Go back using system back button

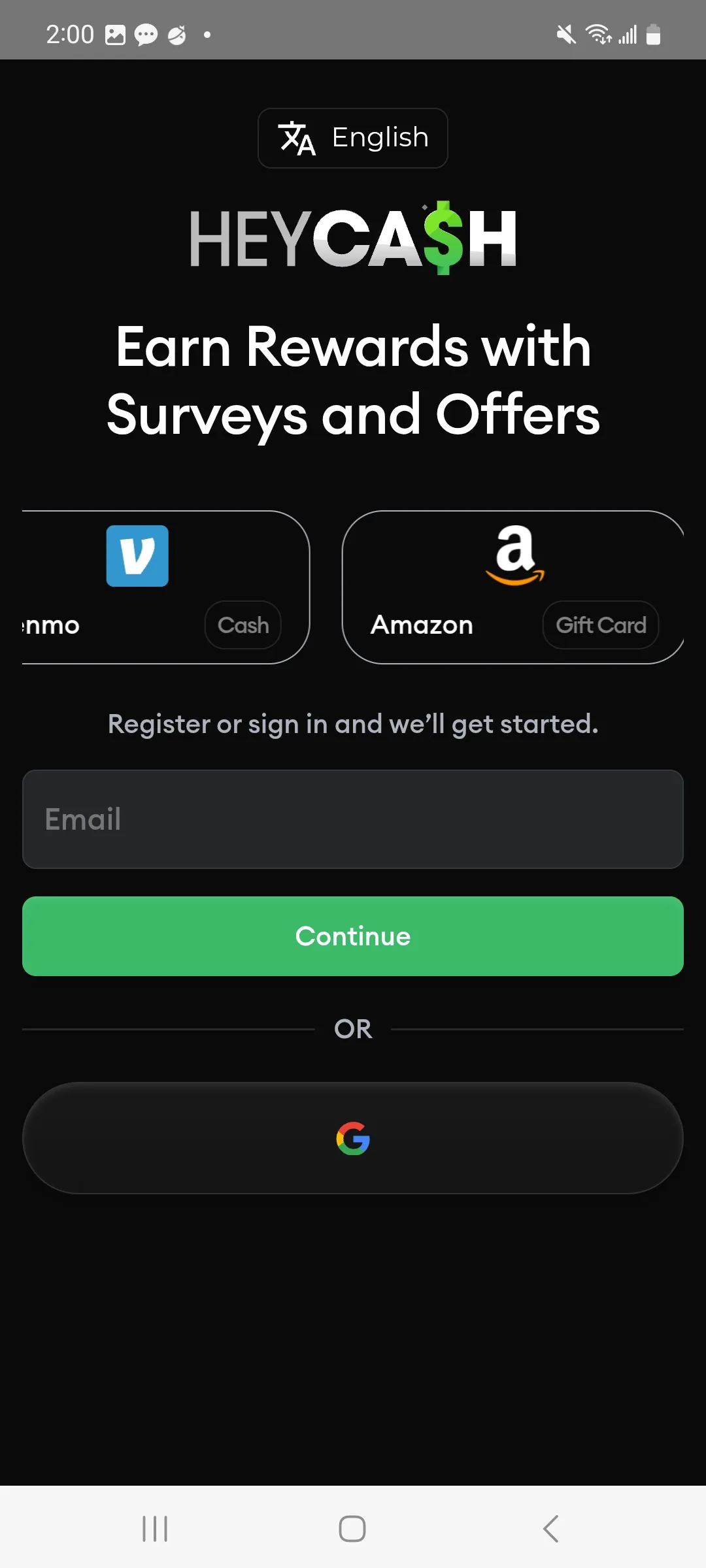(550, 1529)
